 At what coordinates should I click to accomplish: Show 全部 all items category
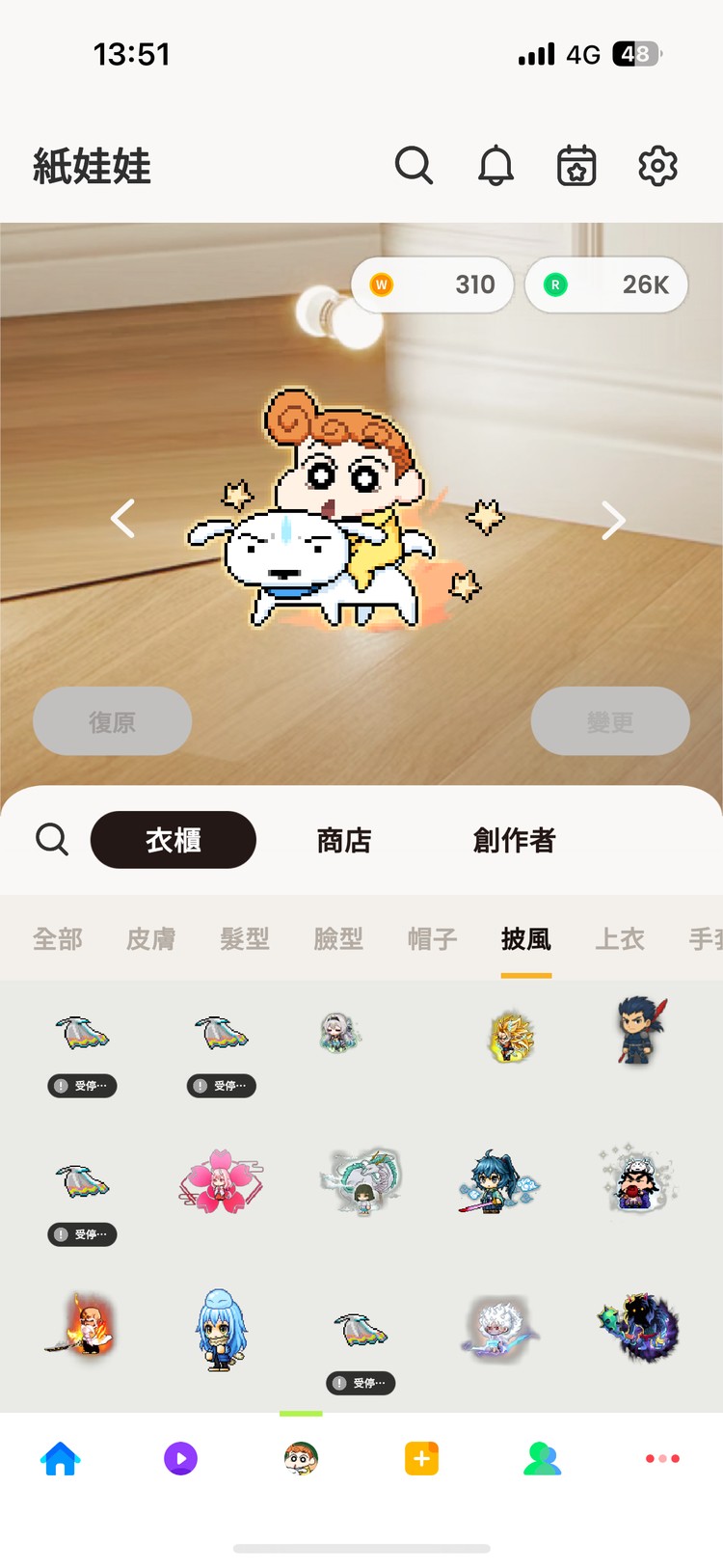pyautogui.click(x=58, y=938)
